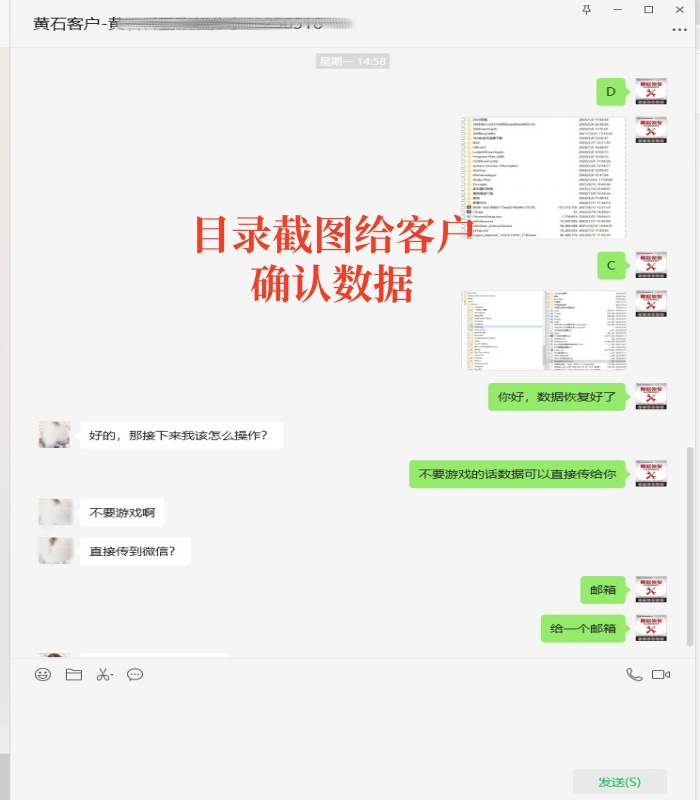
Task: Open the second directory screenshot below C
Action: [x=544, y=331]
